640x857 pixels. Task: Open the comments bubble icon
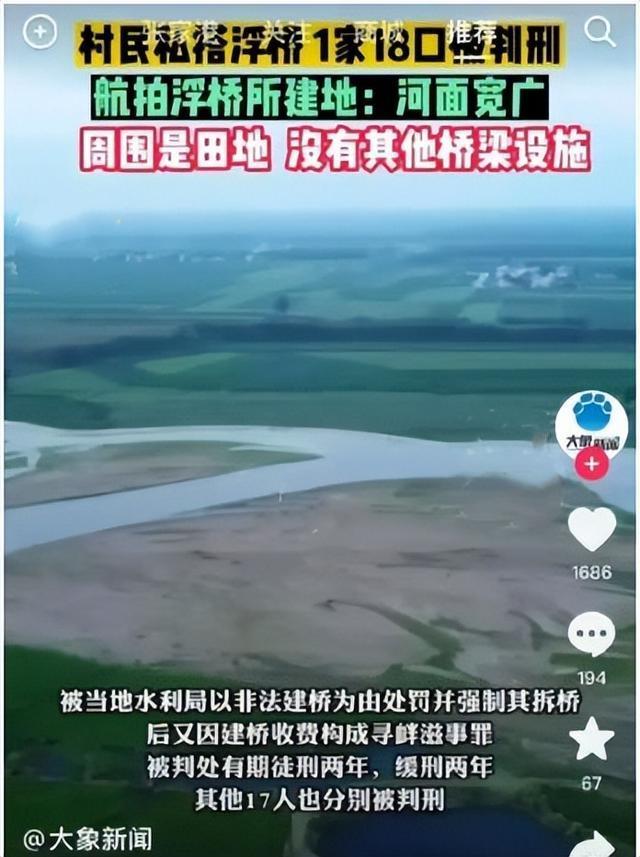point(592,633)
